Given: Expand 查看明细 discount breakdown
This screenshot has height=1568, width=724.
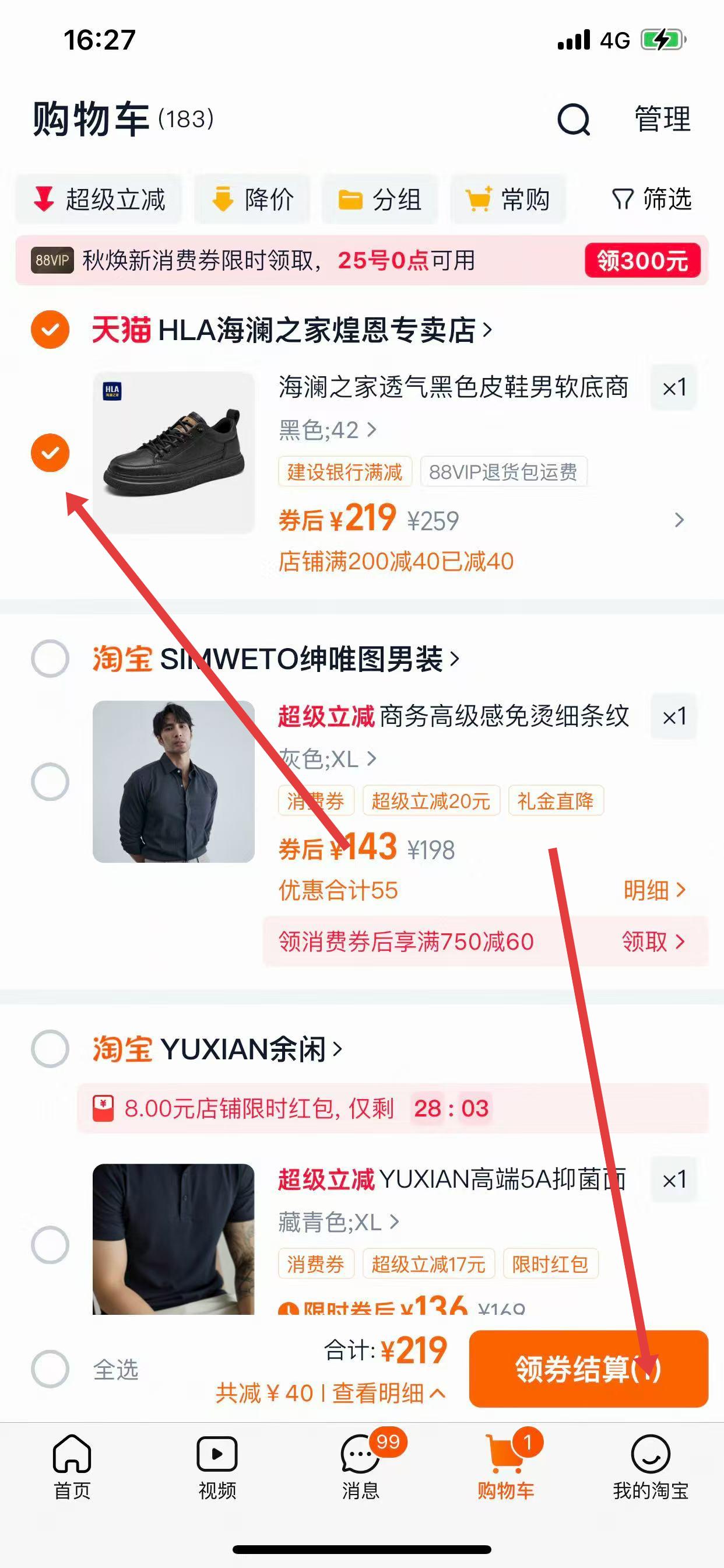Looking at the screenshot, I should pos(388,1392).
